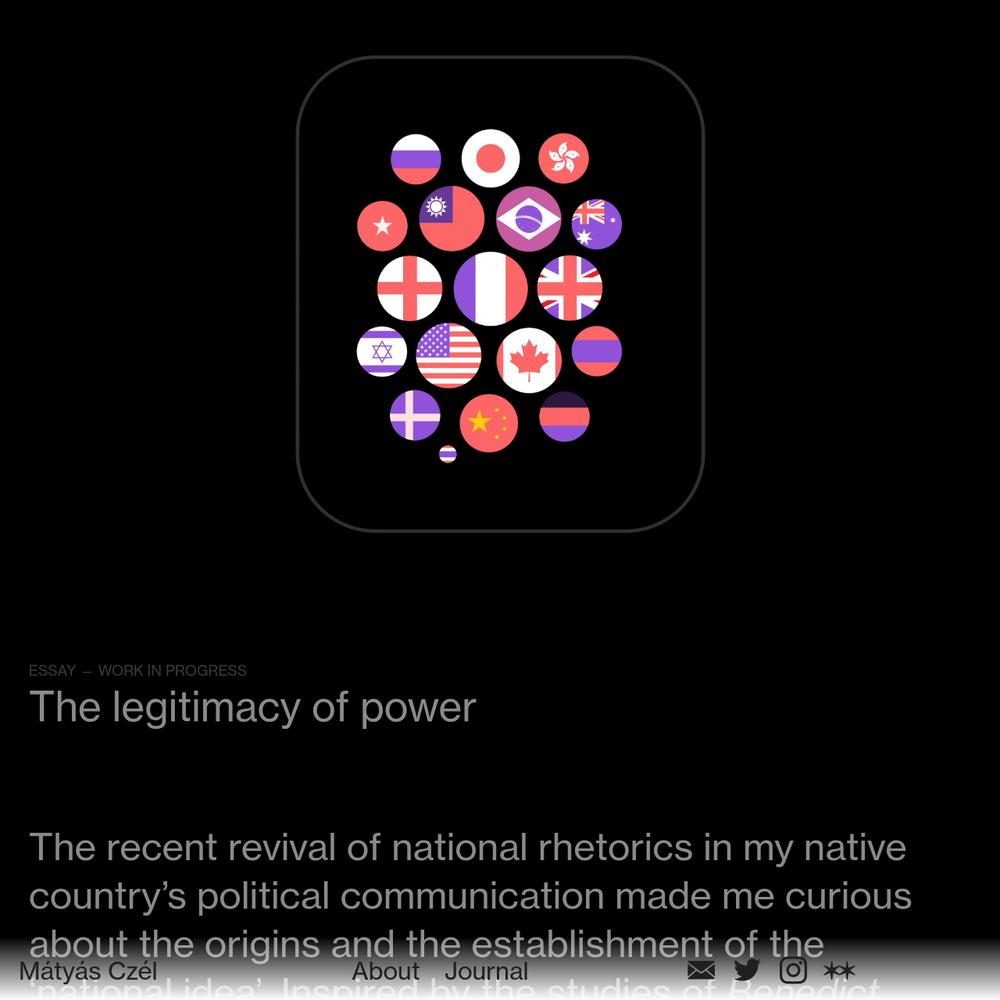The width and height of the screenshot is (1000, 1000).
Task: Go to the About page
Action: click(385, 971)
